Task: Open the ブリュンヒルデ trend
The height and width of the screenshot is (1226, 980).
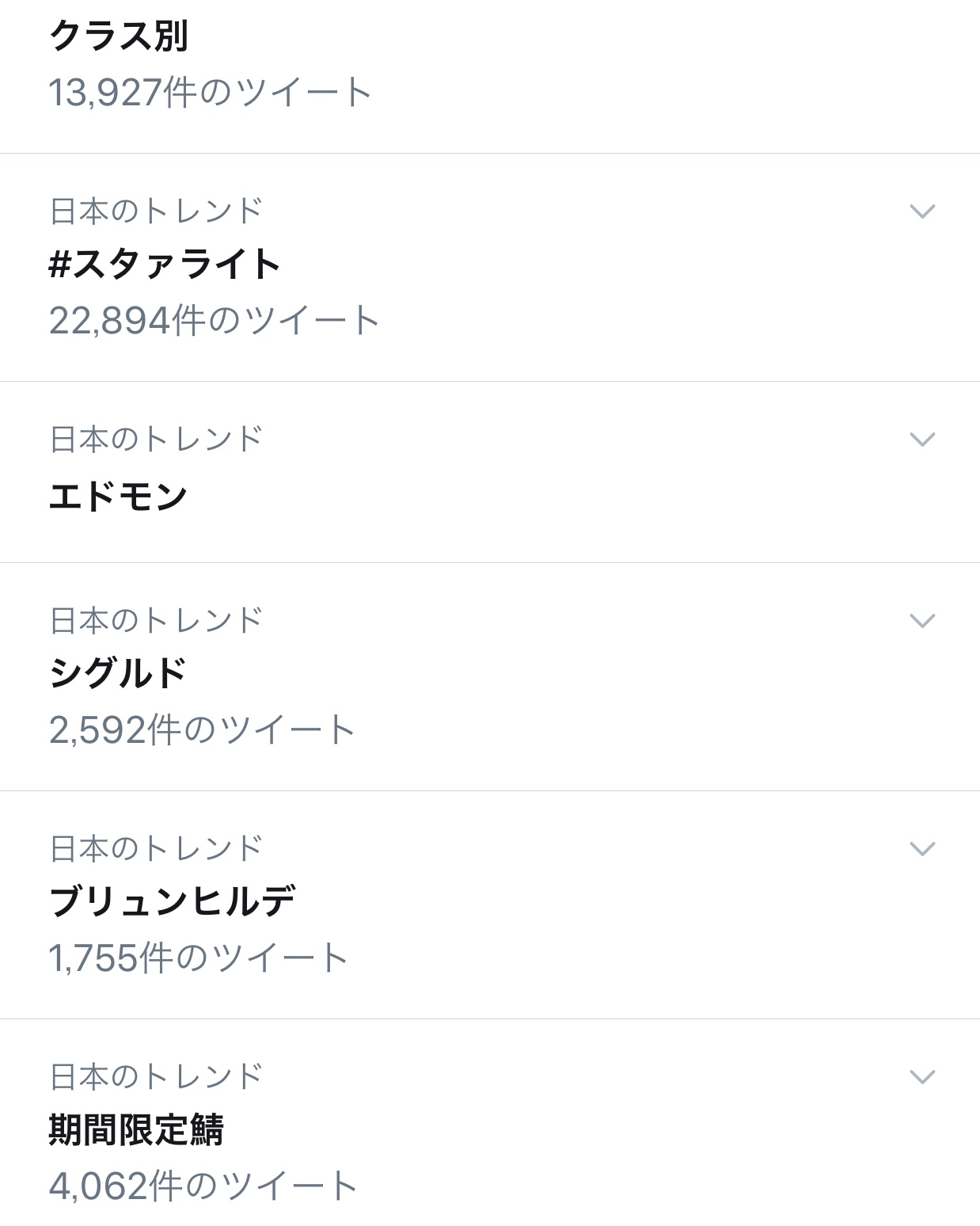Action: pyautogui.click(x=172, y=902)
